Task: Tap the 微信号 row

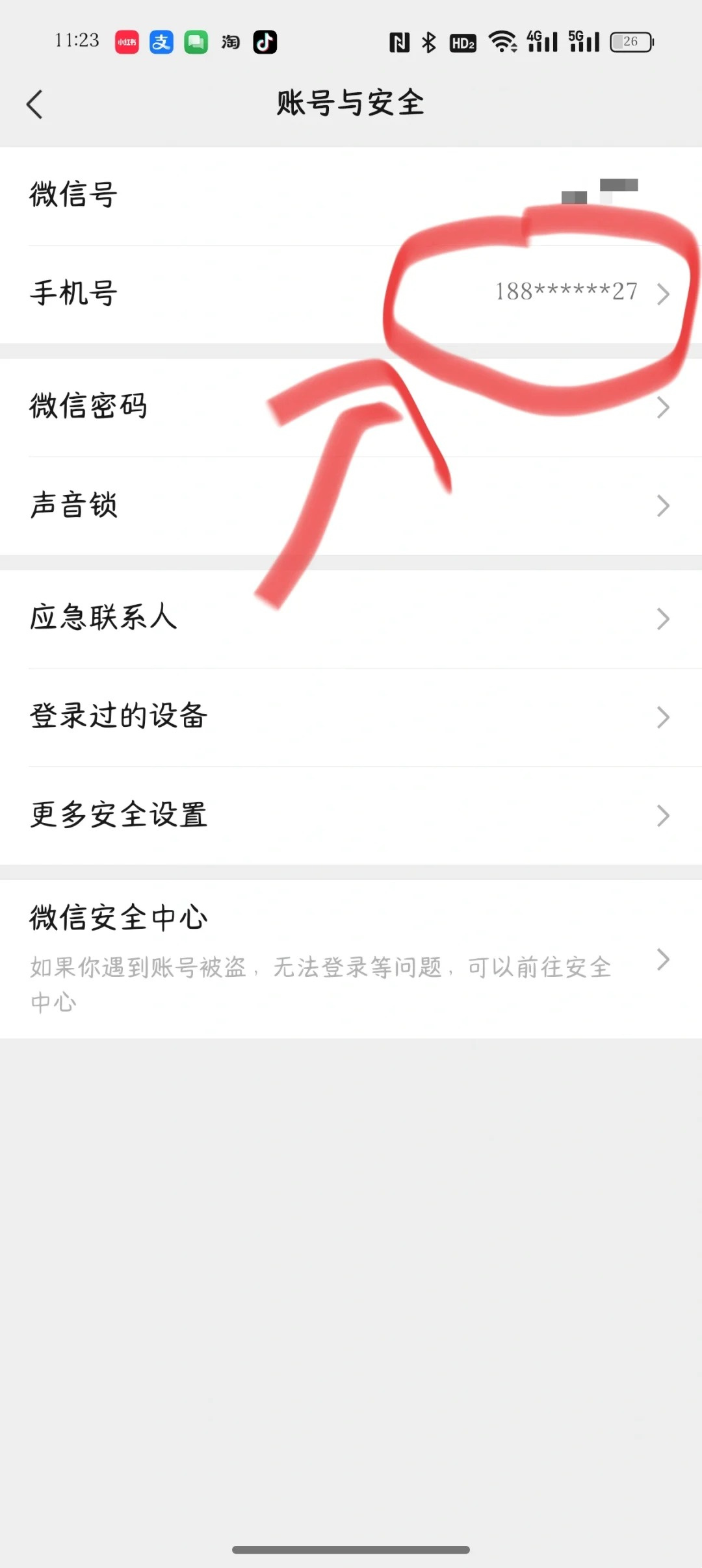Action: (351, 195)
